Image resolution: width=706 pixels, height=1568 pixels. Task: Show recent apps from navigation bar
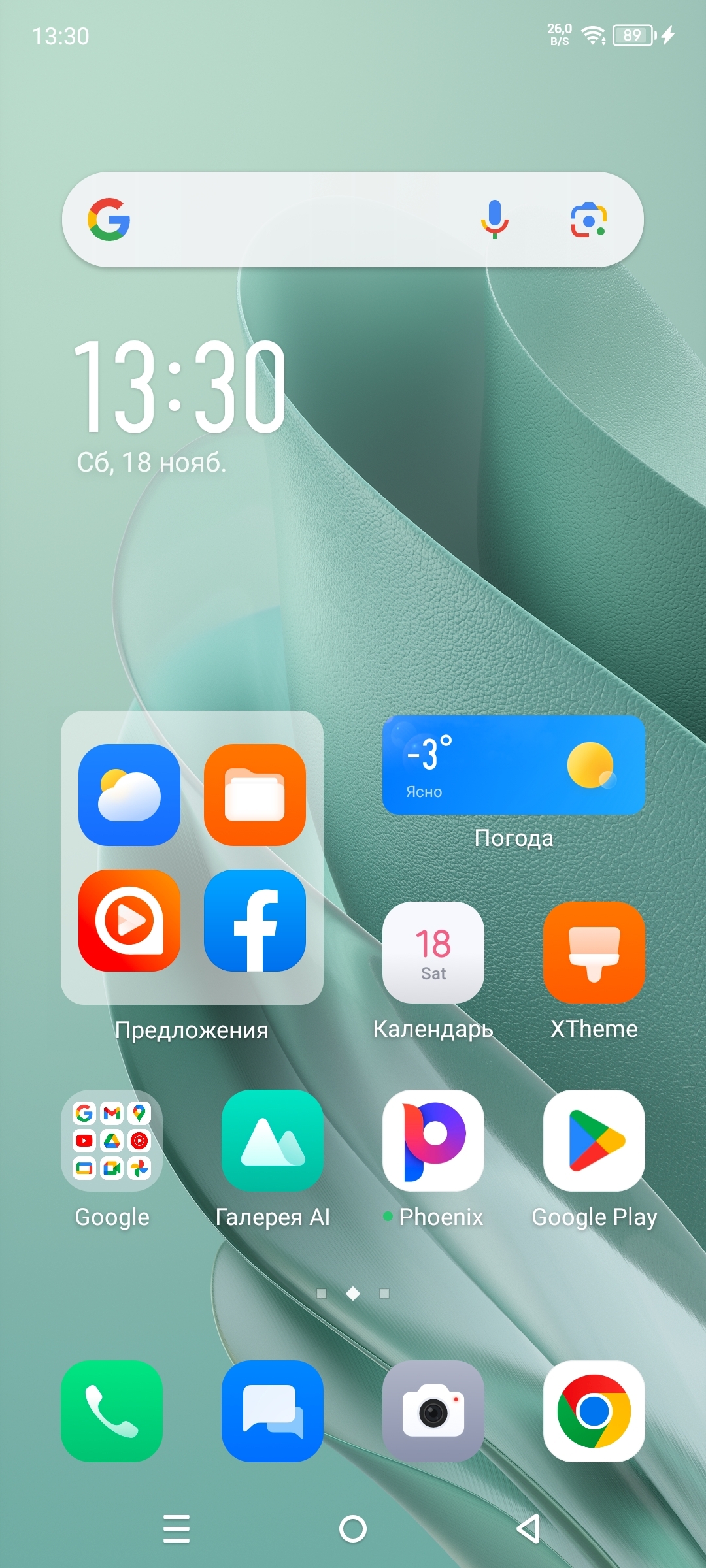click(176, 1529)
